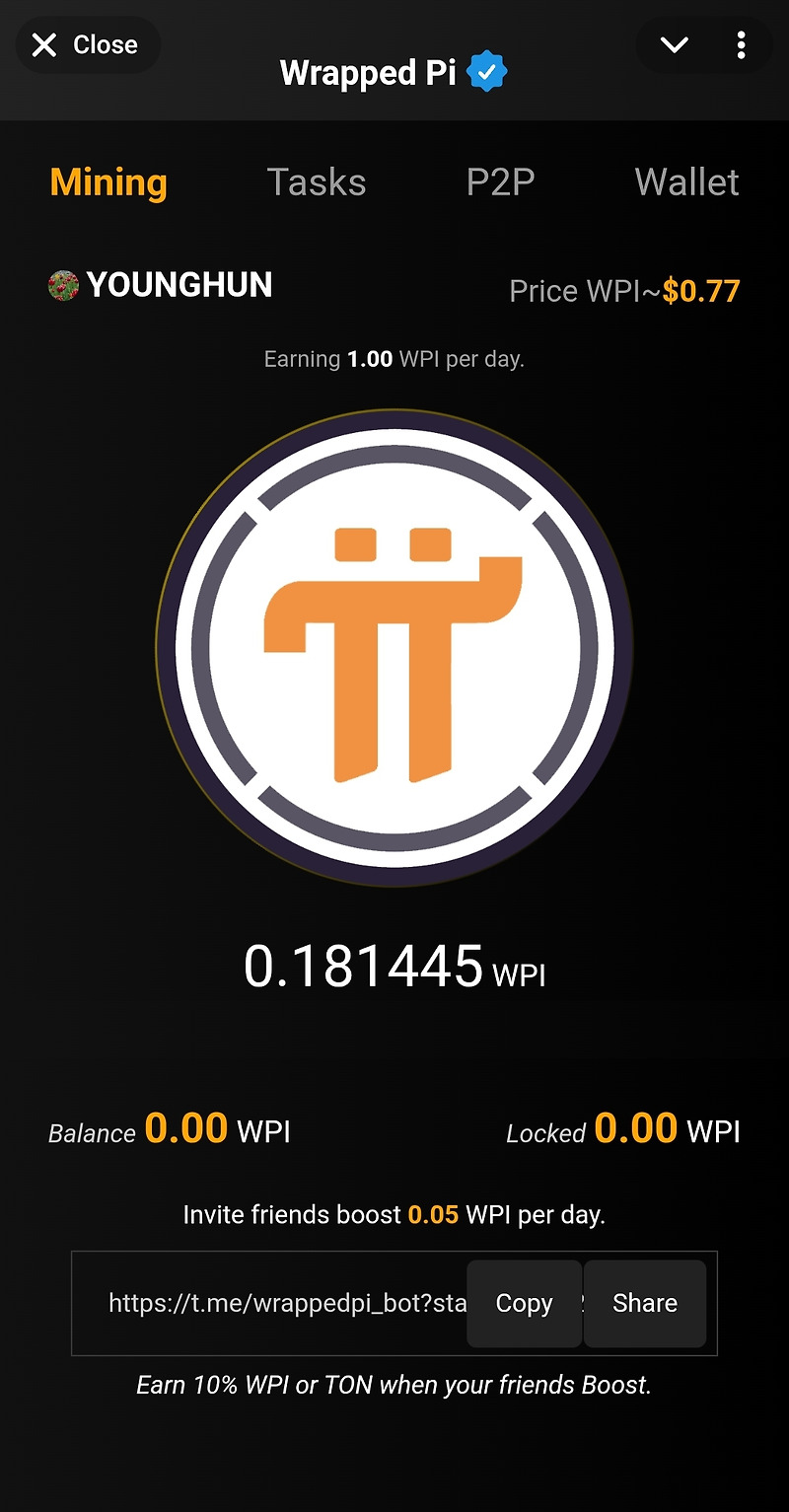Viewport: 789px width, 1512px height.
Task: Open the three-dot options menu
Action: coord(741,44)
